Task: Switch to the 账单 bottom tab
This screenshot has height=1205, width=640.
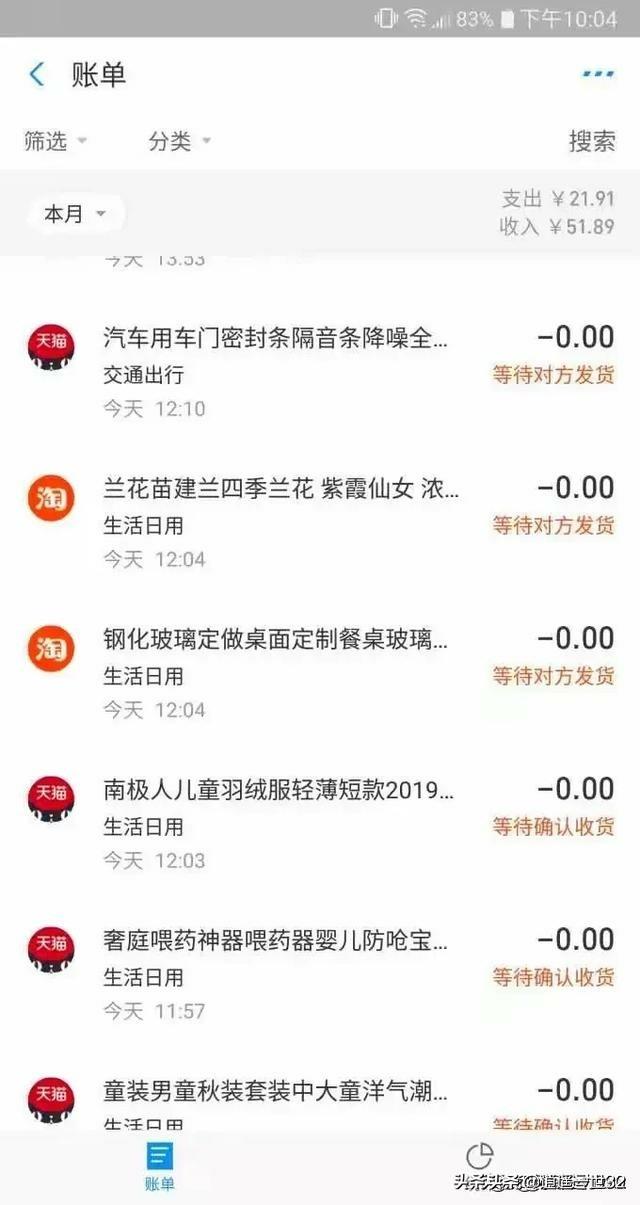Action: coord(160,1167)
